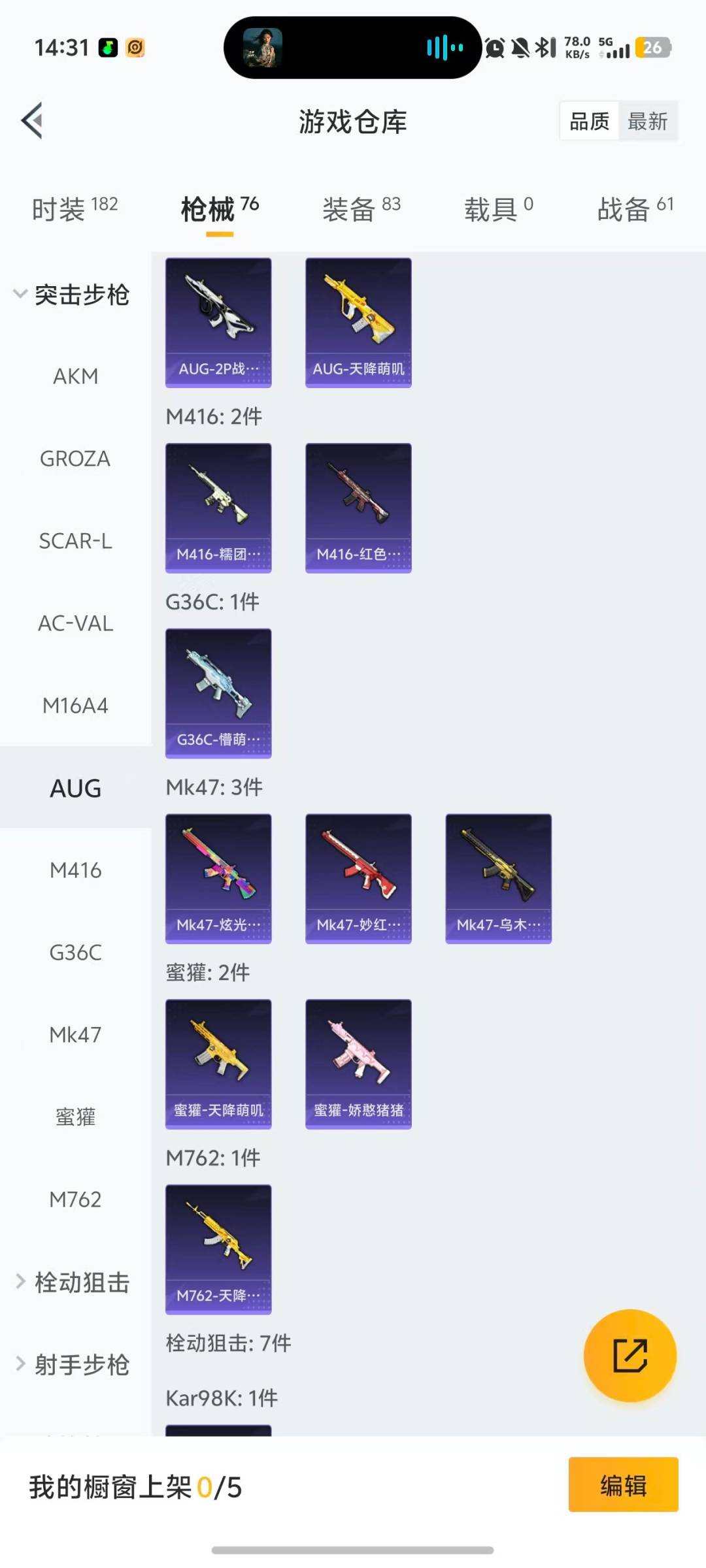Open the 装备 tab
Viewport: 706px width, 1568px height.
361,209
